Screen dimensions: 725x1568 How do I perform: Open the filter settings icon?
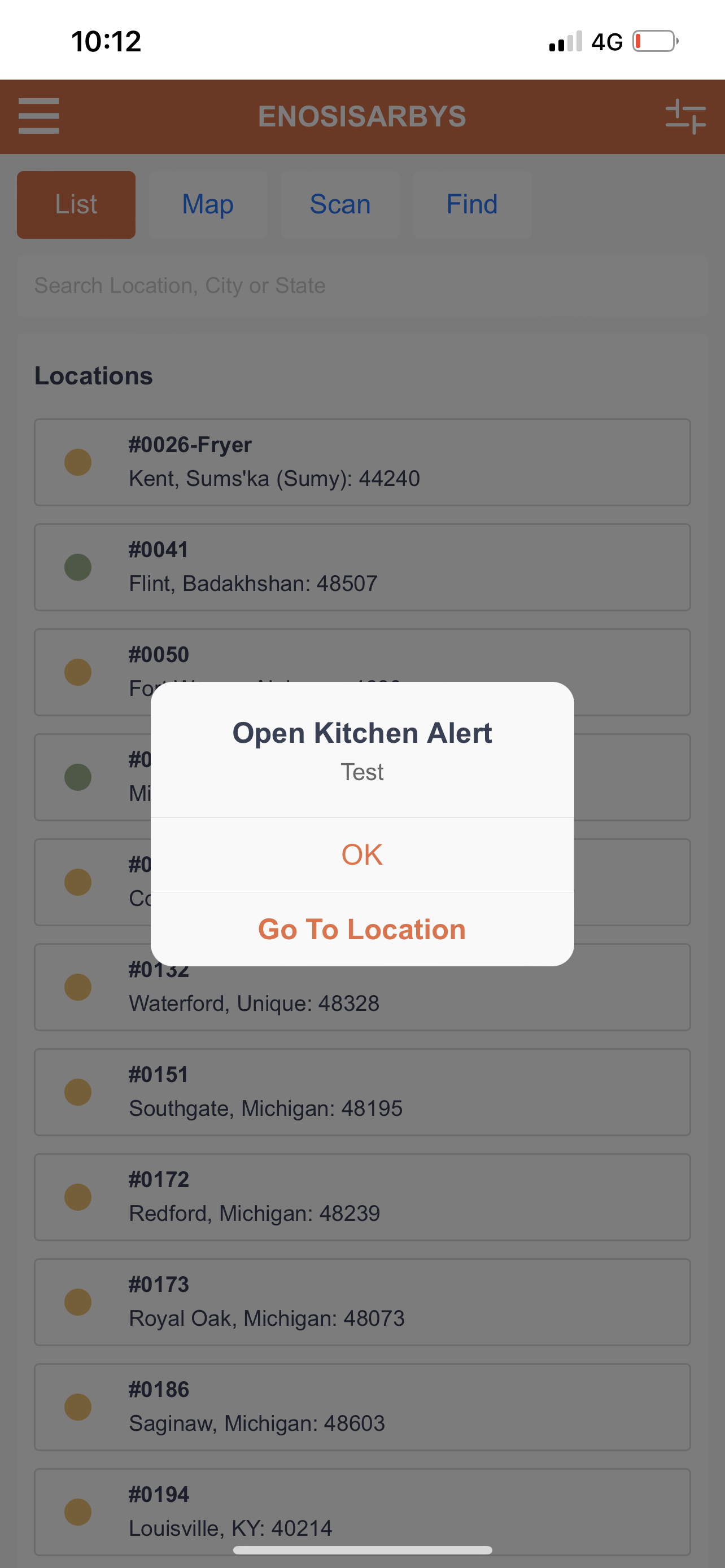point(685,116)
